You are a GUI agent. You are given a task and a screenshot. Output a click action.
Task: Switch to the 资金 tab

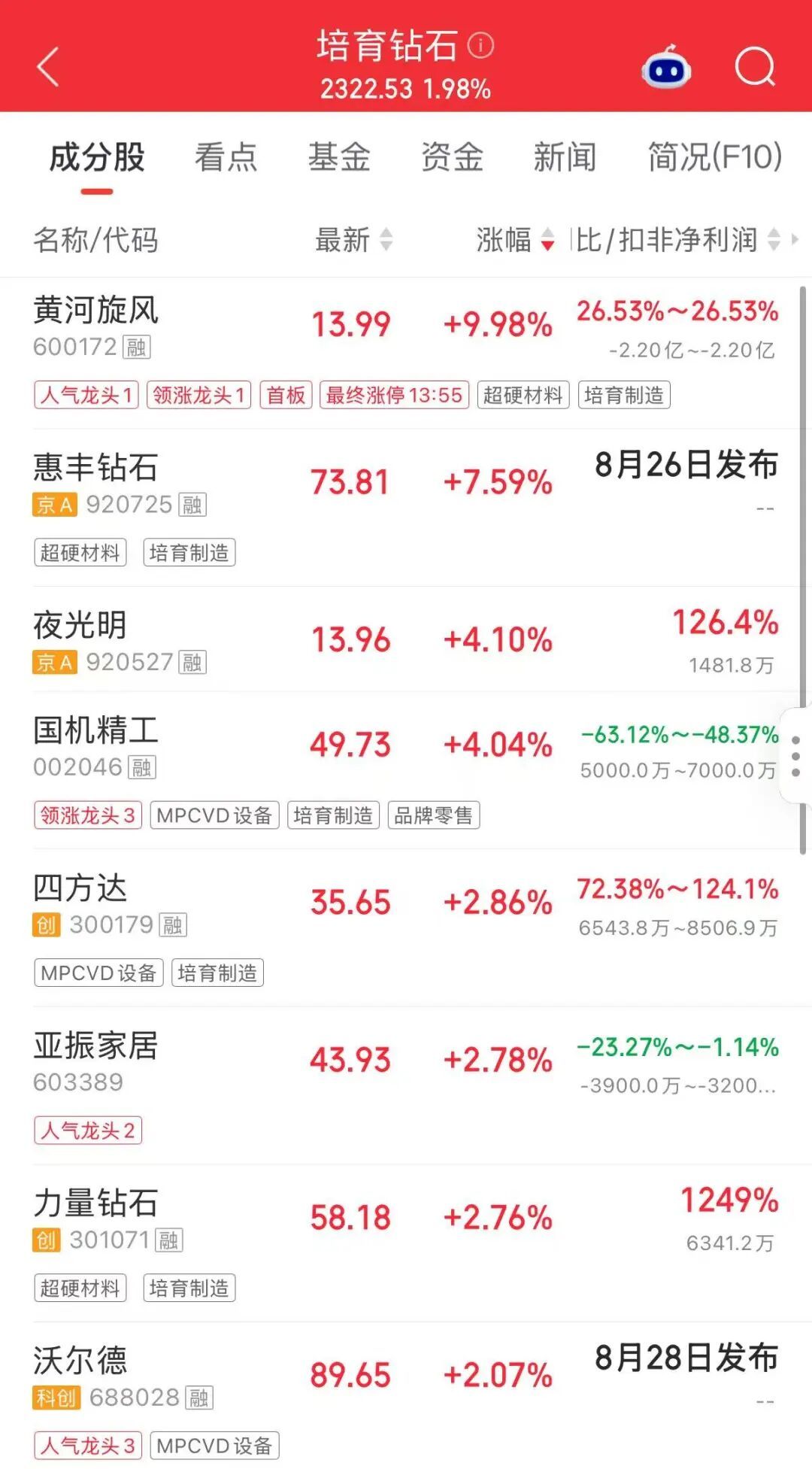452,157
